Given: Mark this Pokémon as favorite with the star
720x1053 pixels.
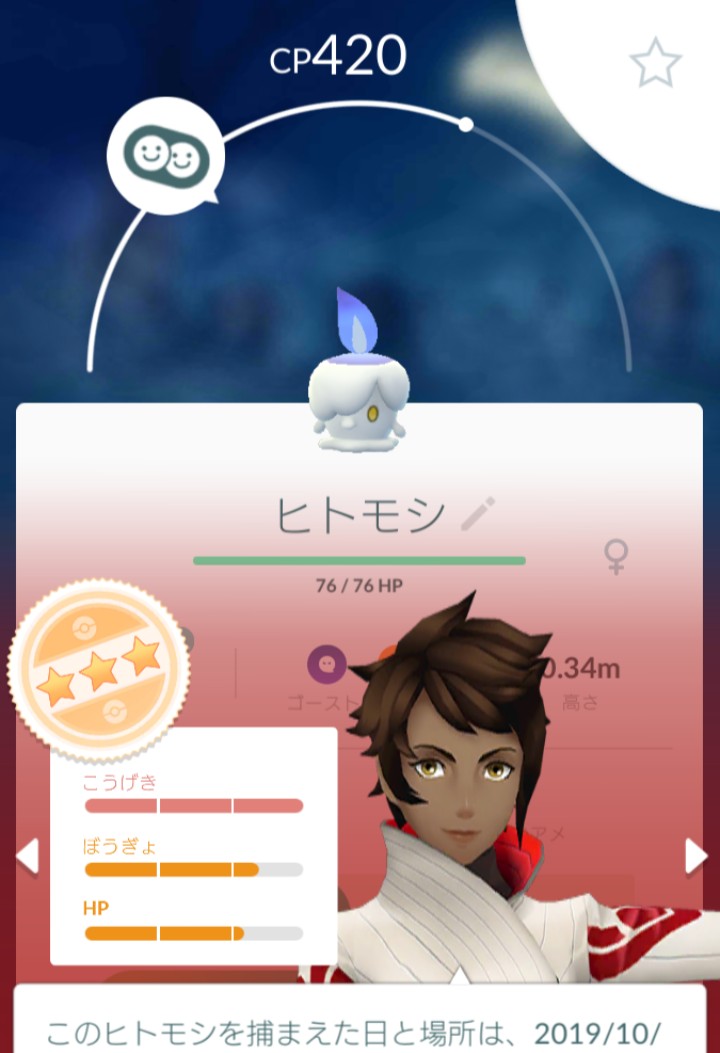Looking at the screenshot, I should pos(654,65).
